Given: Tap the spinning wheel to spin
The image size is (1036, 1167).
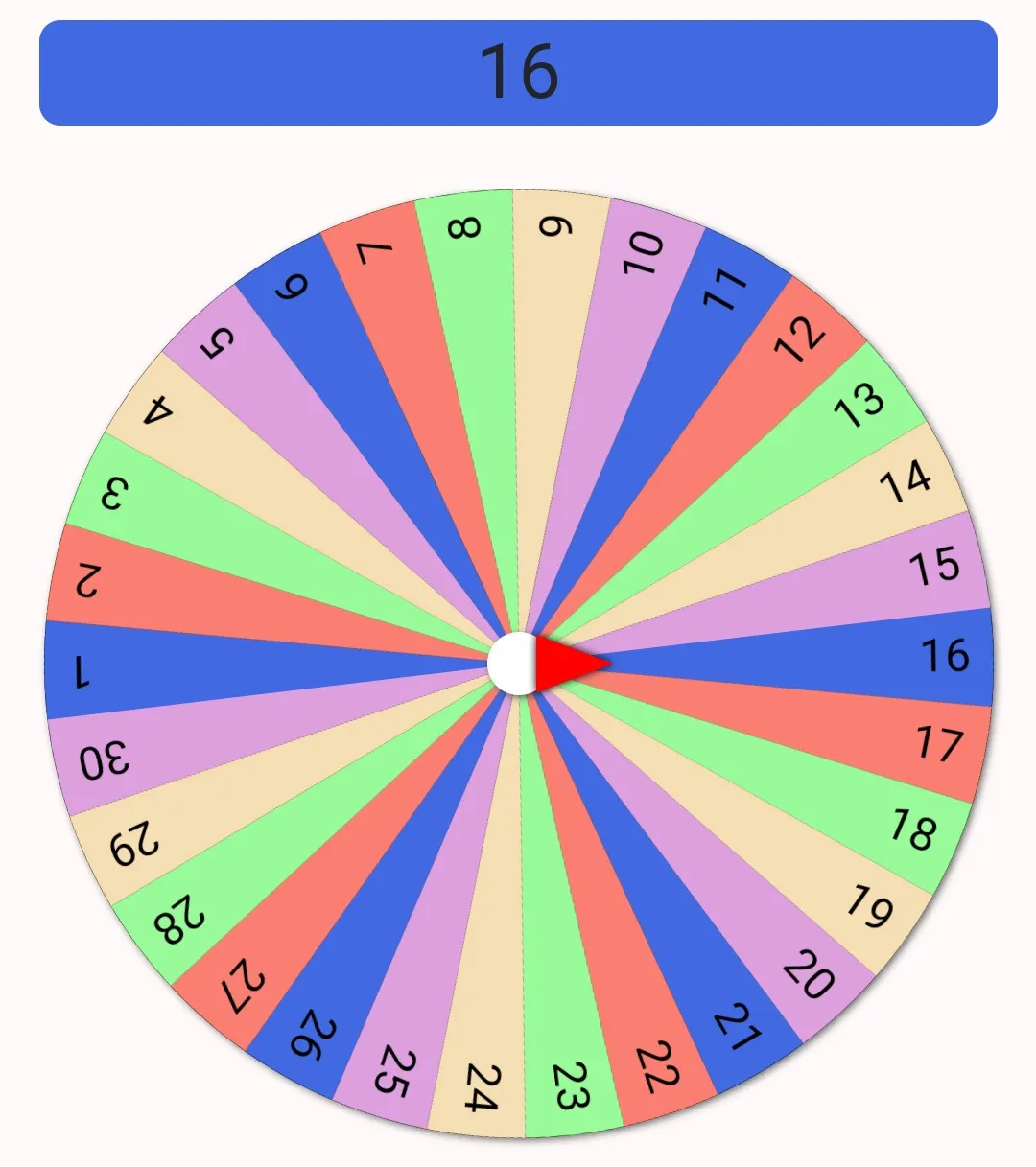Looking at the screenshot, I should [518, 664].
